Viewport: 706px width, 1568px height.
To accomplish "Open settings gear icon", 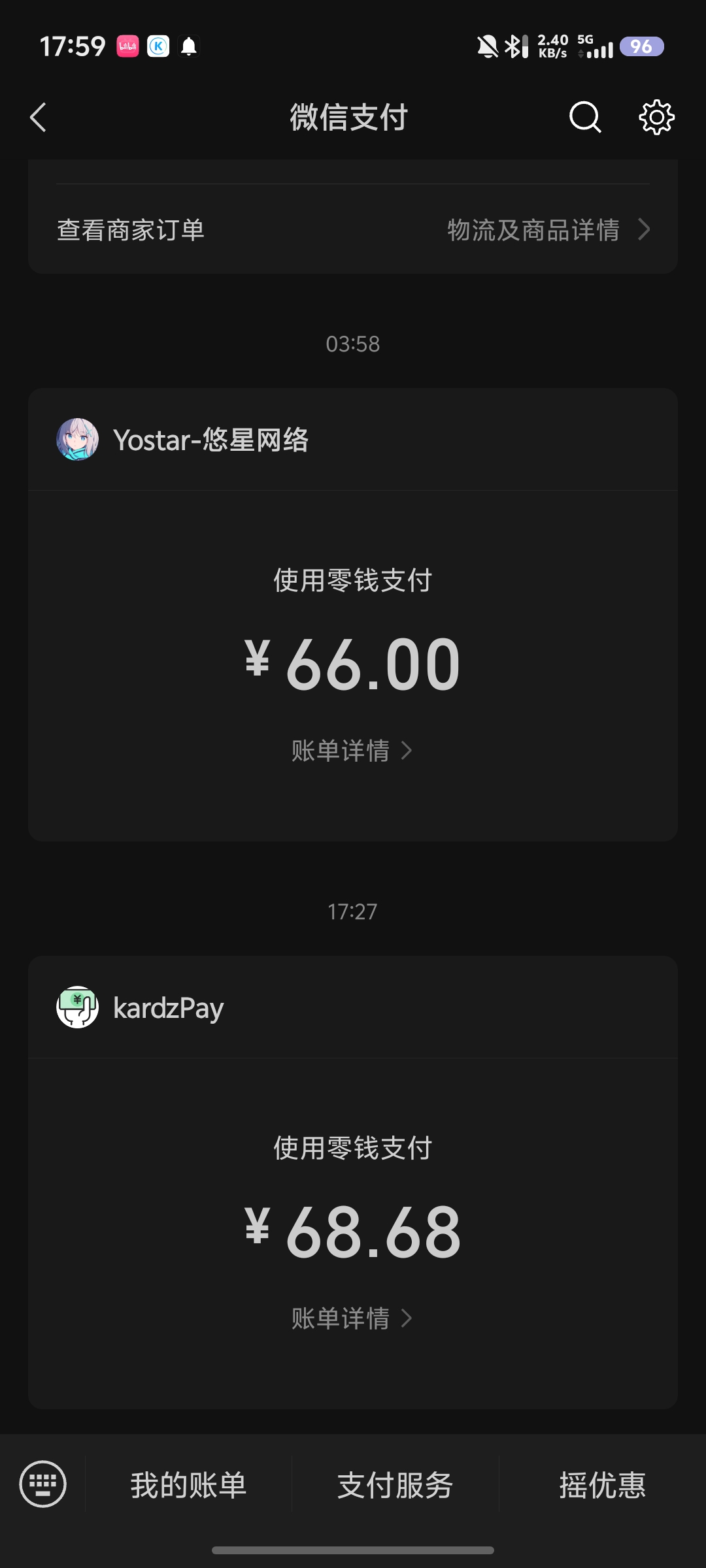I will pyautogui.click(x=656, y=118).
